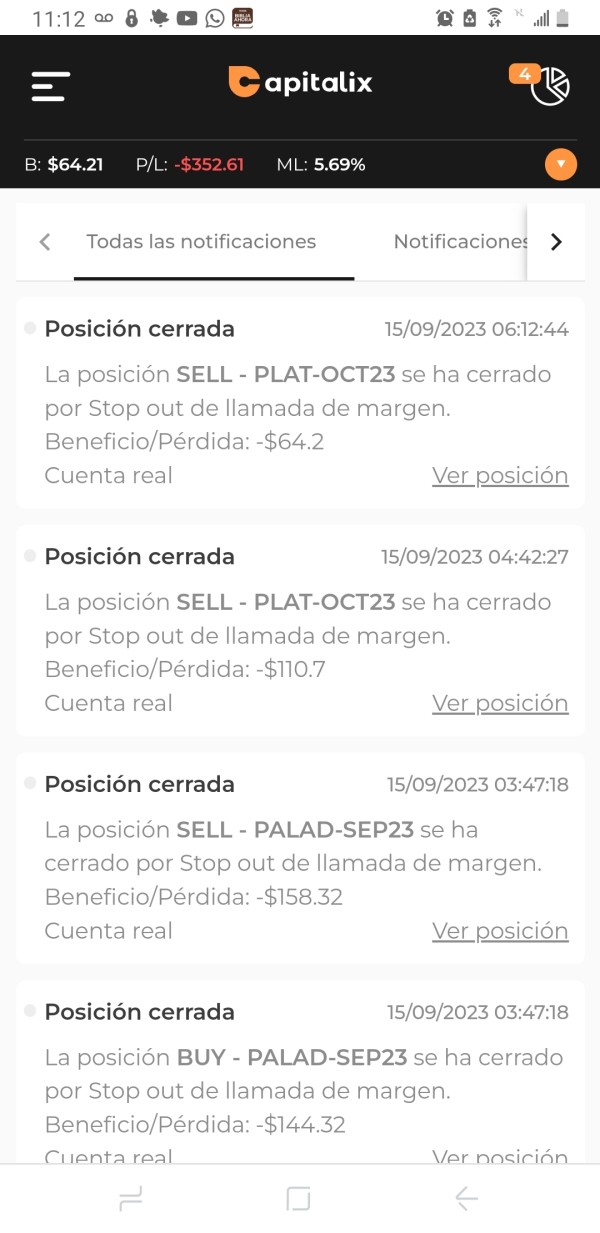Select the Todas las notificaciones tab
The height and width of the screenshot is (1233, 600).
click(x=201, y=242)
